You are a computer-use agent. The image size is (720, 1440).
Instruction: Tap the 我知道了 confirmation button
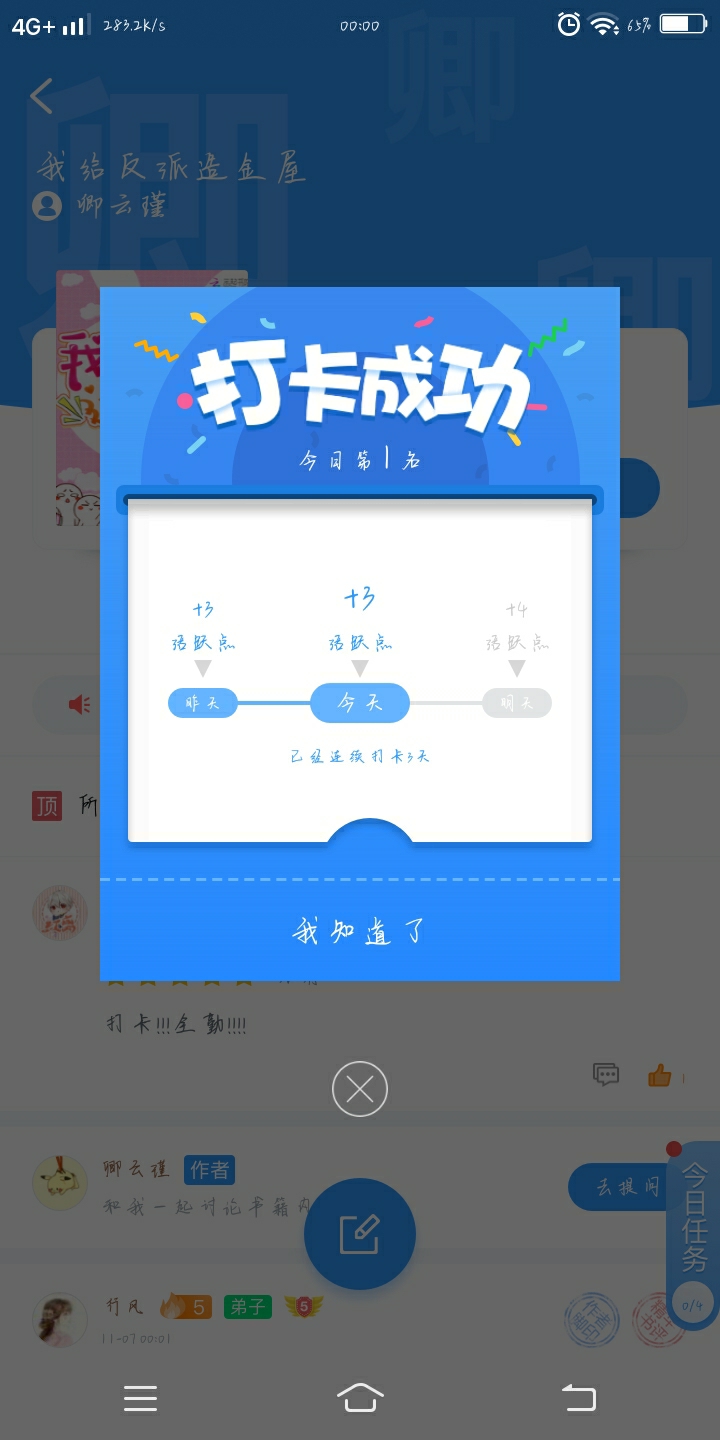[x=360, y=932]
